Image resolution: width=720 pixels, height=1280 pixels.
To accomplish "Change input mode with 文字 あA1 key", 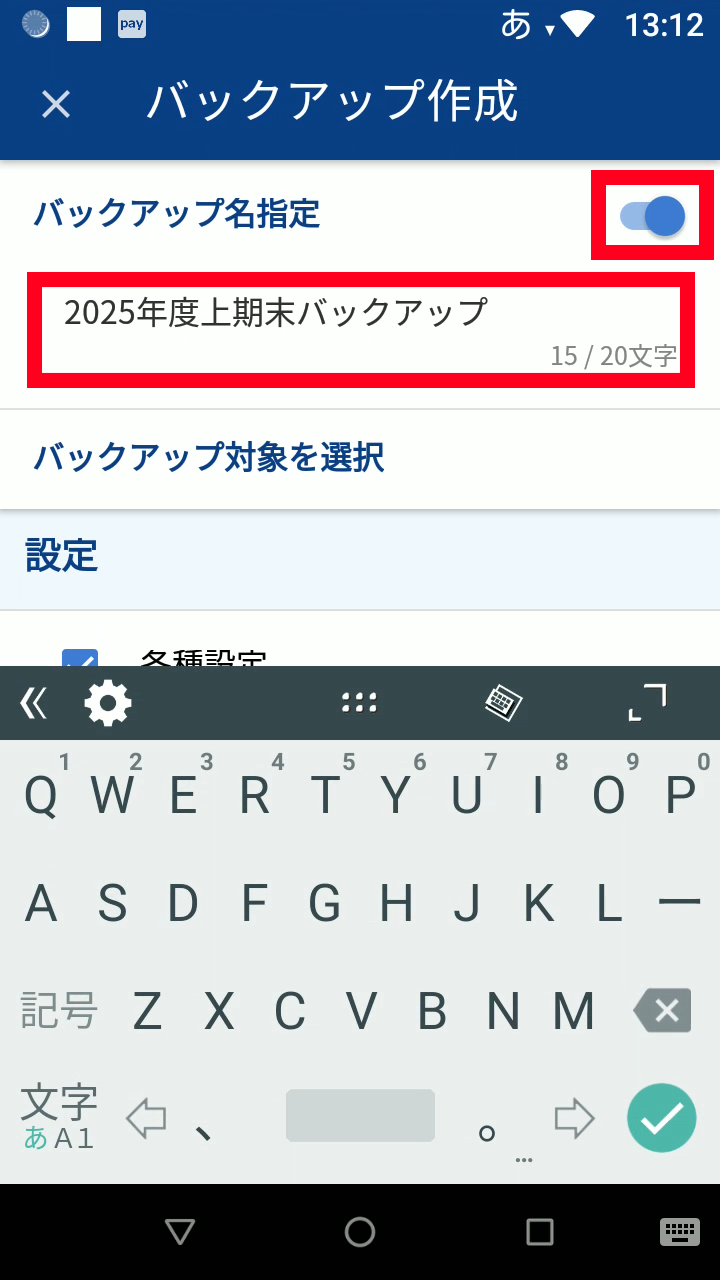I will click(x=59, y=1118).
